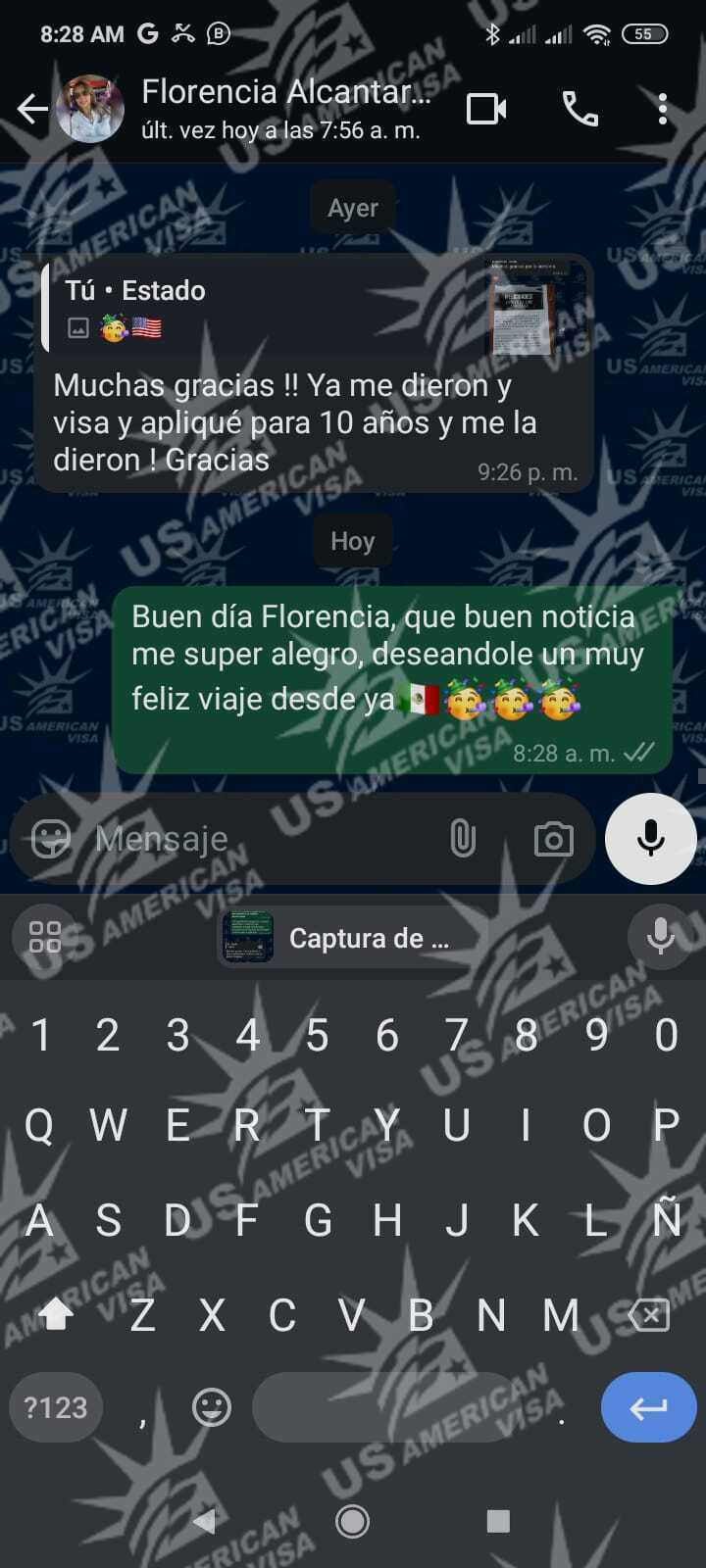This screenshot has height=1568, width=706.
Task: Hit the blue enter key
Action: (648, 1407)
